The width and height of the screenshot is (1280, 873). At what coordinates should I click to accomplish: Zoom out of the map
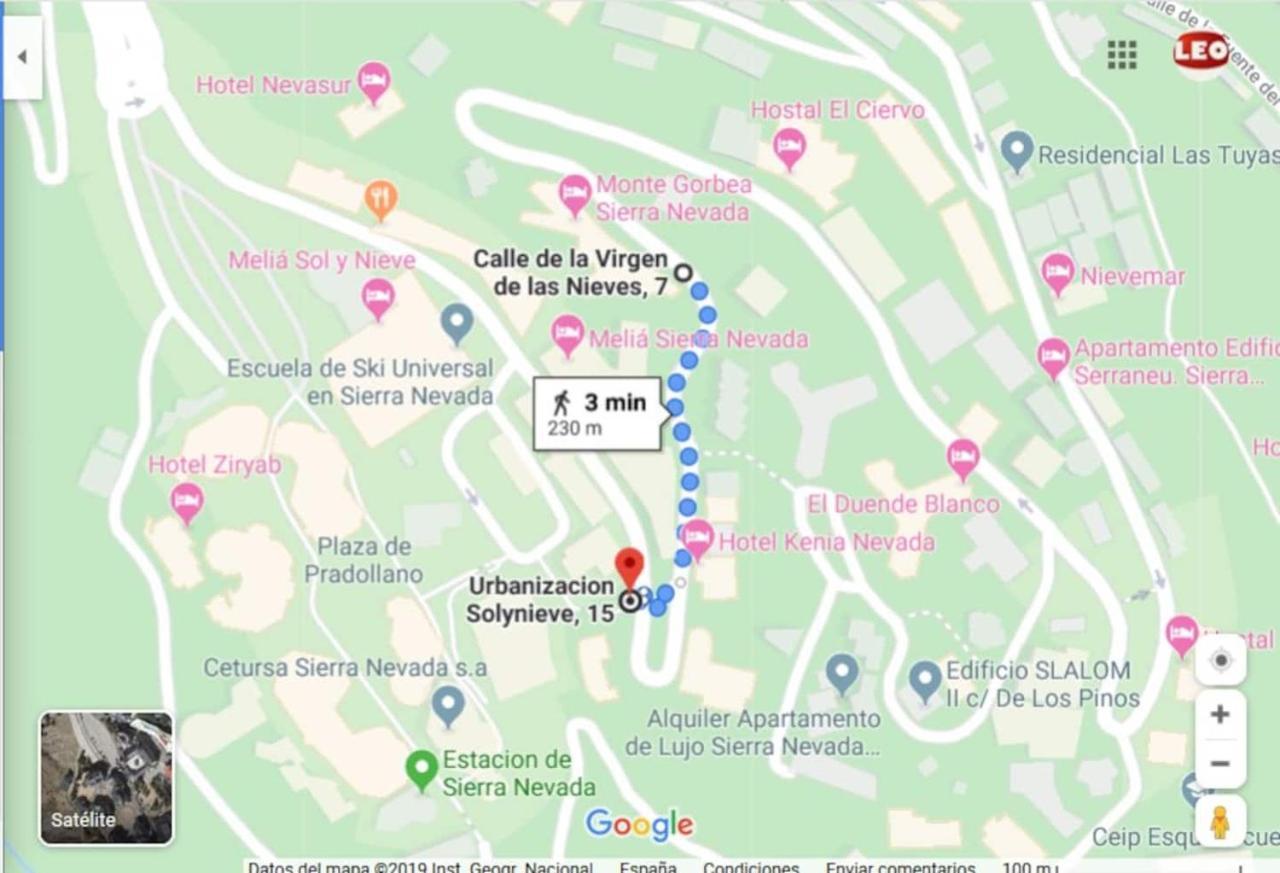click(1220, 764)
